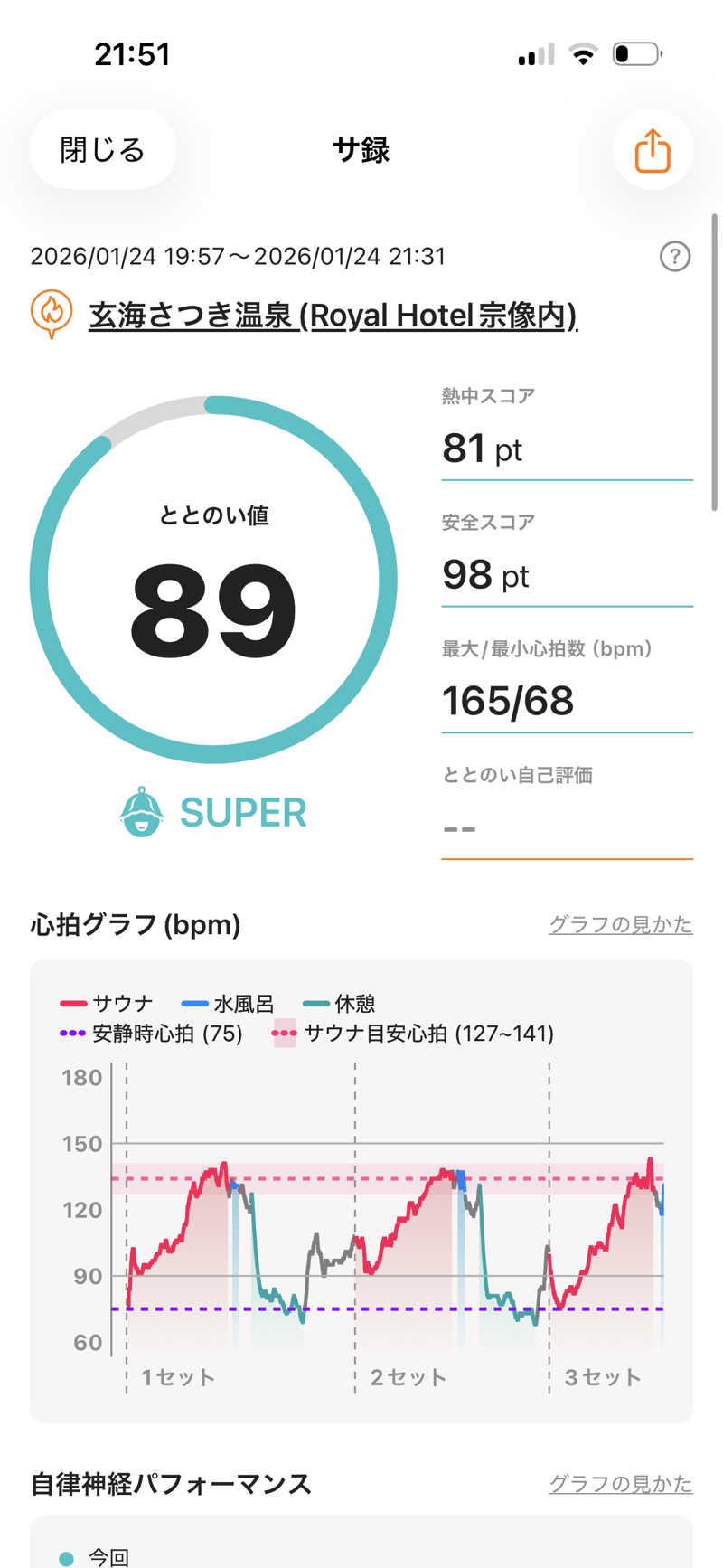Image resolution: width=723 pixels, height=1568 pixels.
Task: Tap the 閉じる close button
Action: (x=102, y=150)
